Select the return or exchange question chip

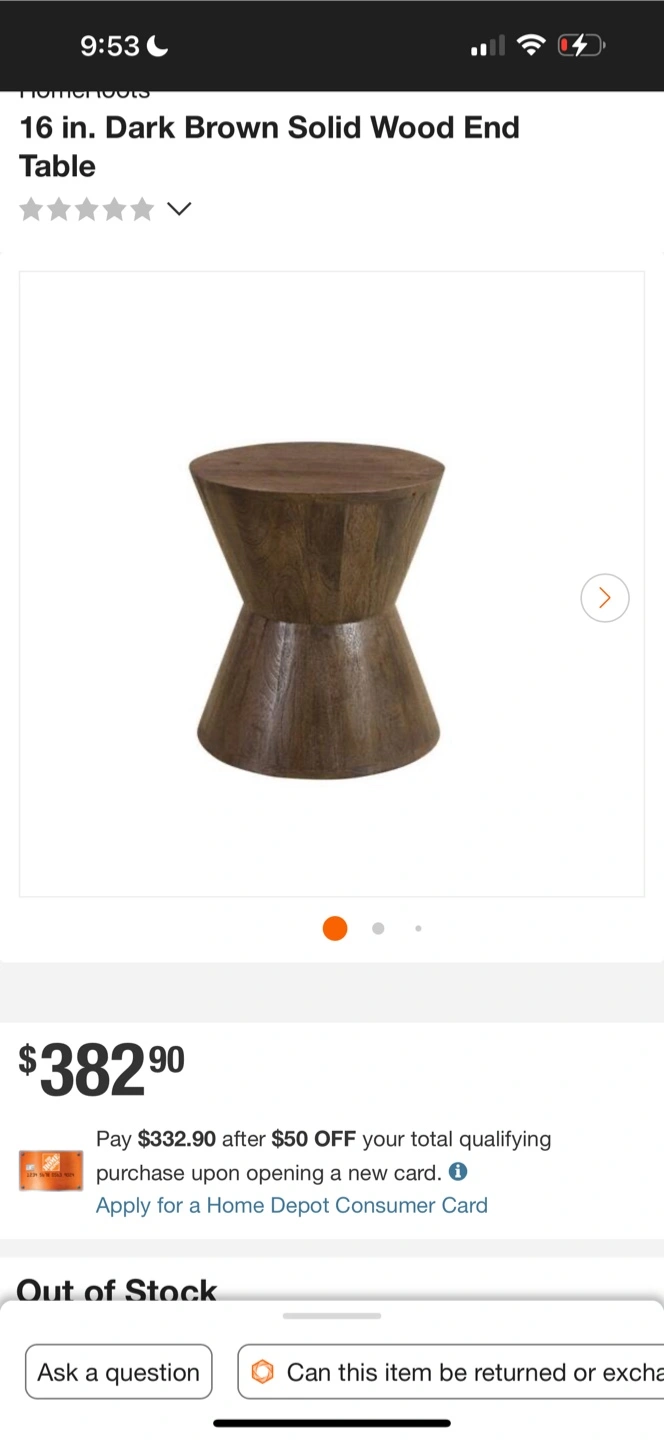coord(451,1372)
